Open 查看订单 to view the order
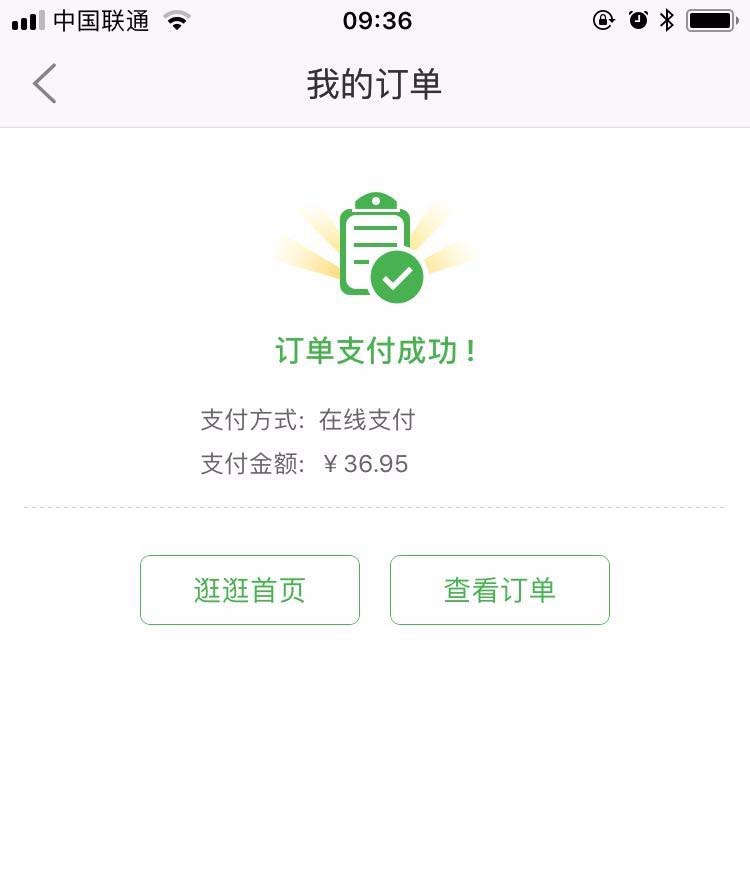Image resolution: width=750 pixels, height=872 pixels. pyautogui.click(x=499, y=590)
